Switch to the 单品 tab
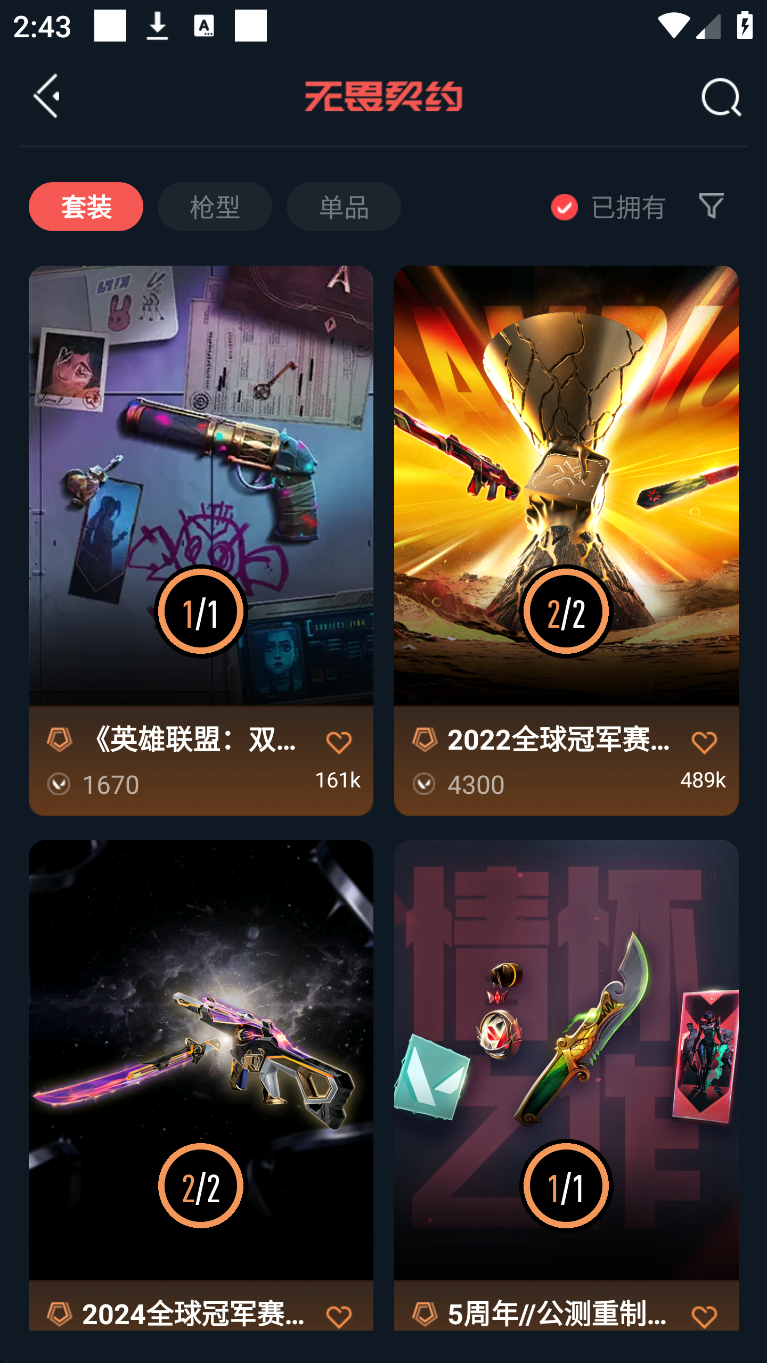This screenshot has height=1363, width=767. point(343,206)
